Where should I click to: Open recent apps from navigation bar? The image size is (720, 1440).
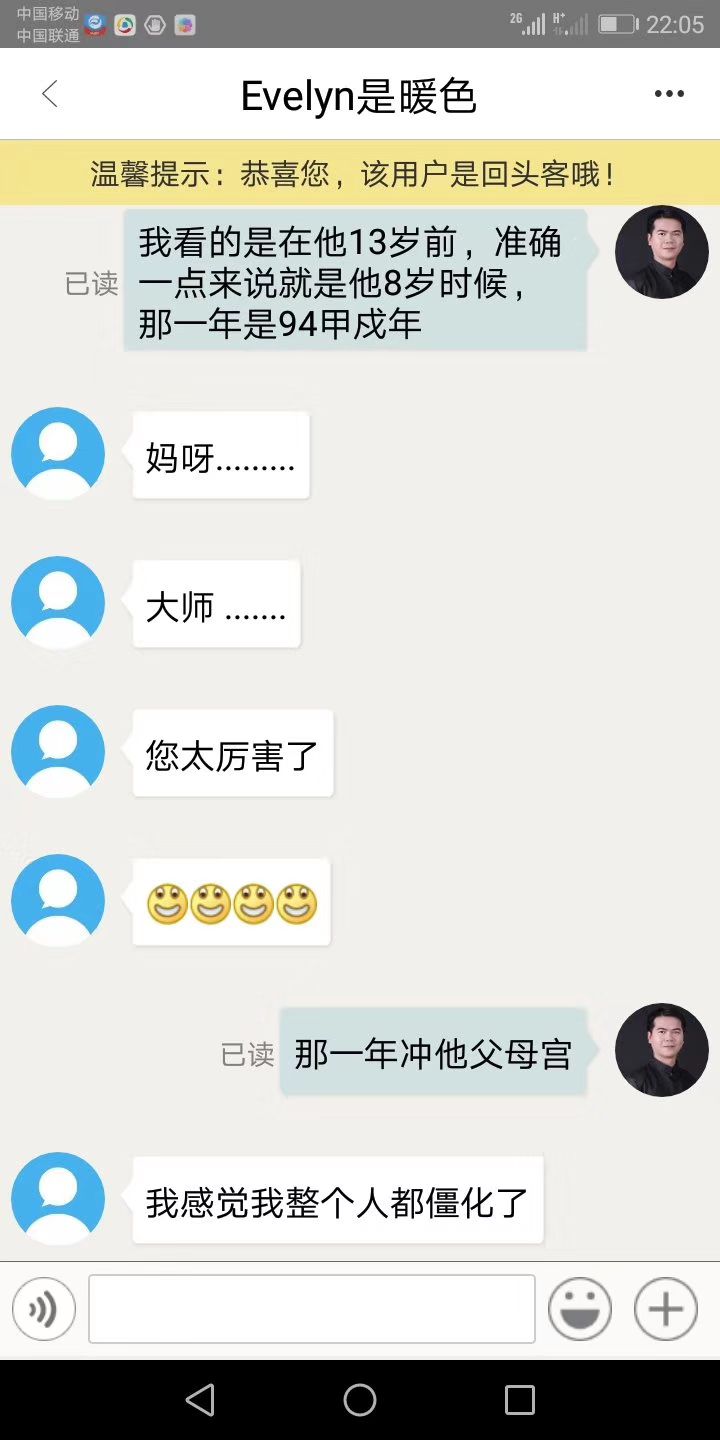520,1400
